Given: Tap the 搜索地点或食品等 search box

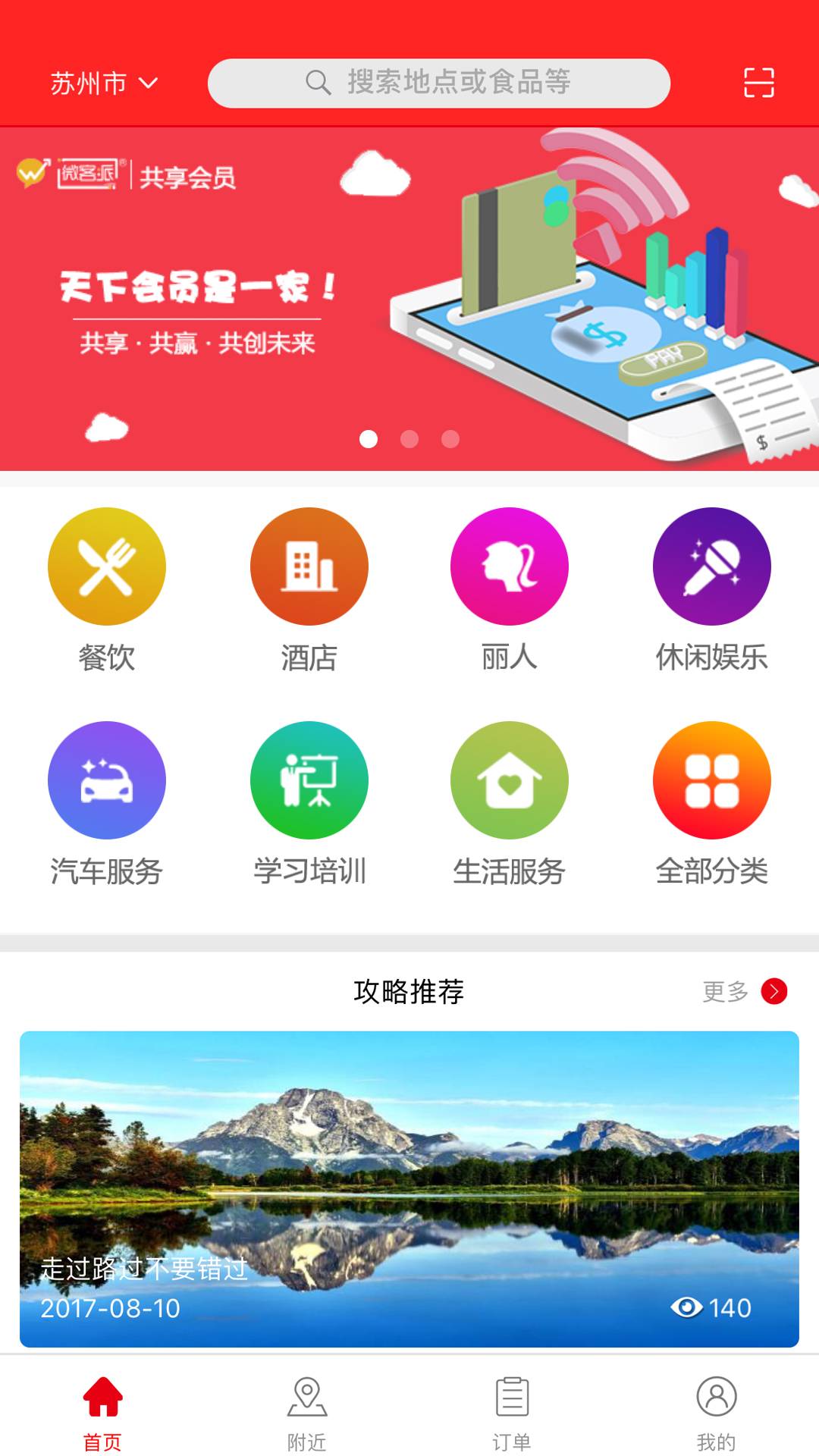Looking at the screenshot, I should (x=438, y=83).
